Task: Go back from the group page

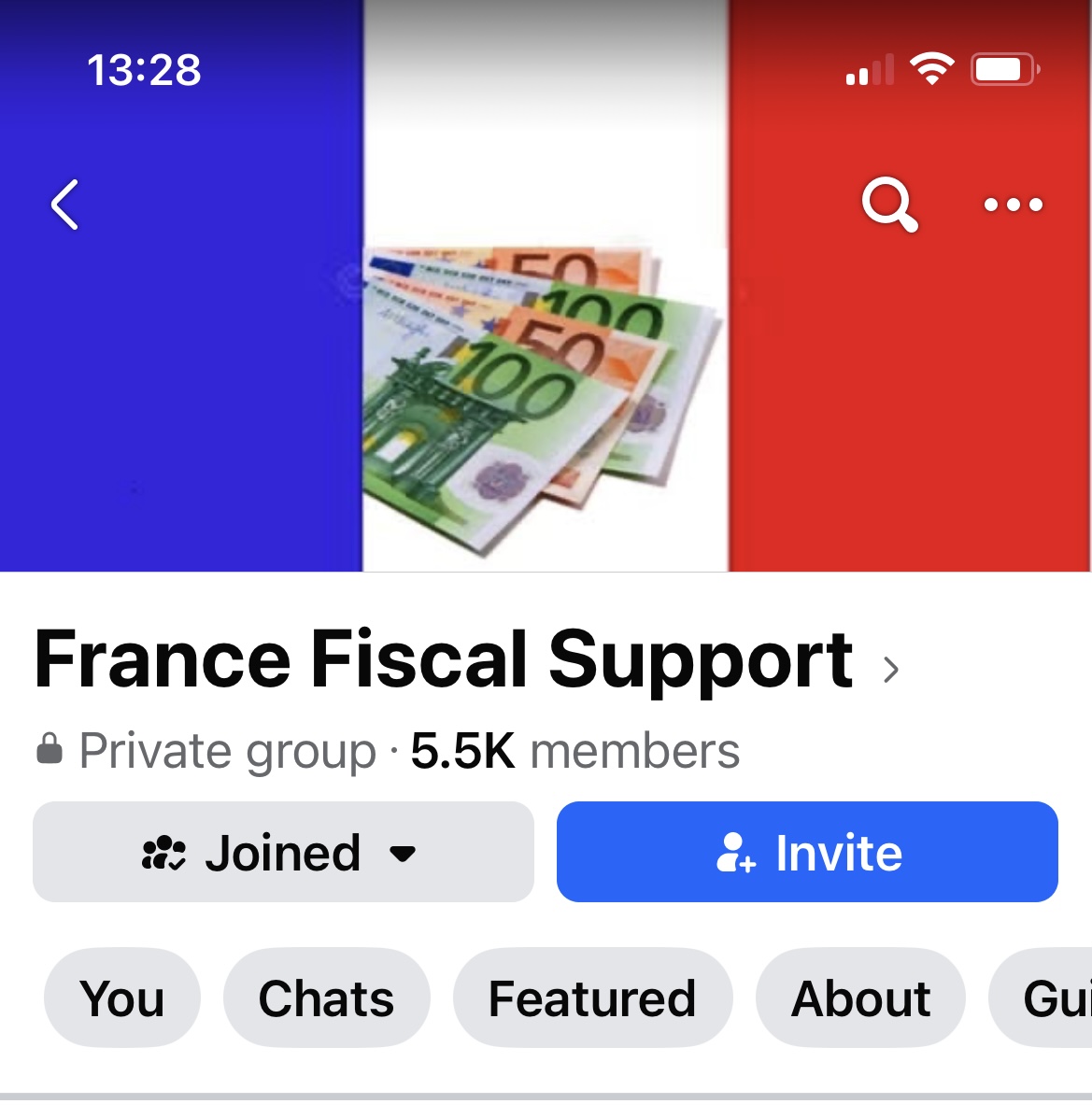Action: point(64,205)
